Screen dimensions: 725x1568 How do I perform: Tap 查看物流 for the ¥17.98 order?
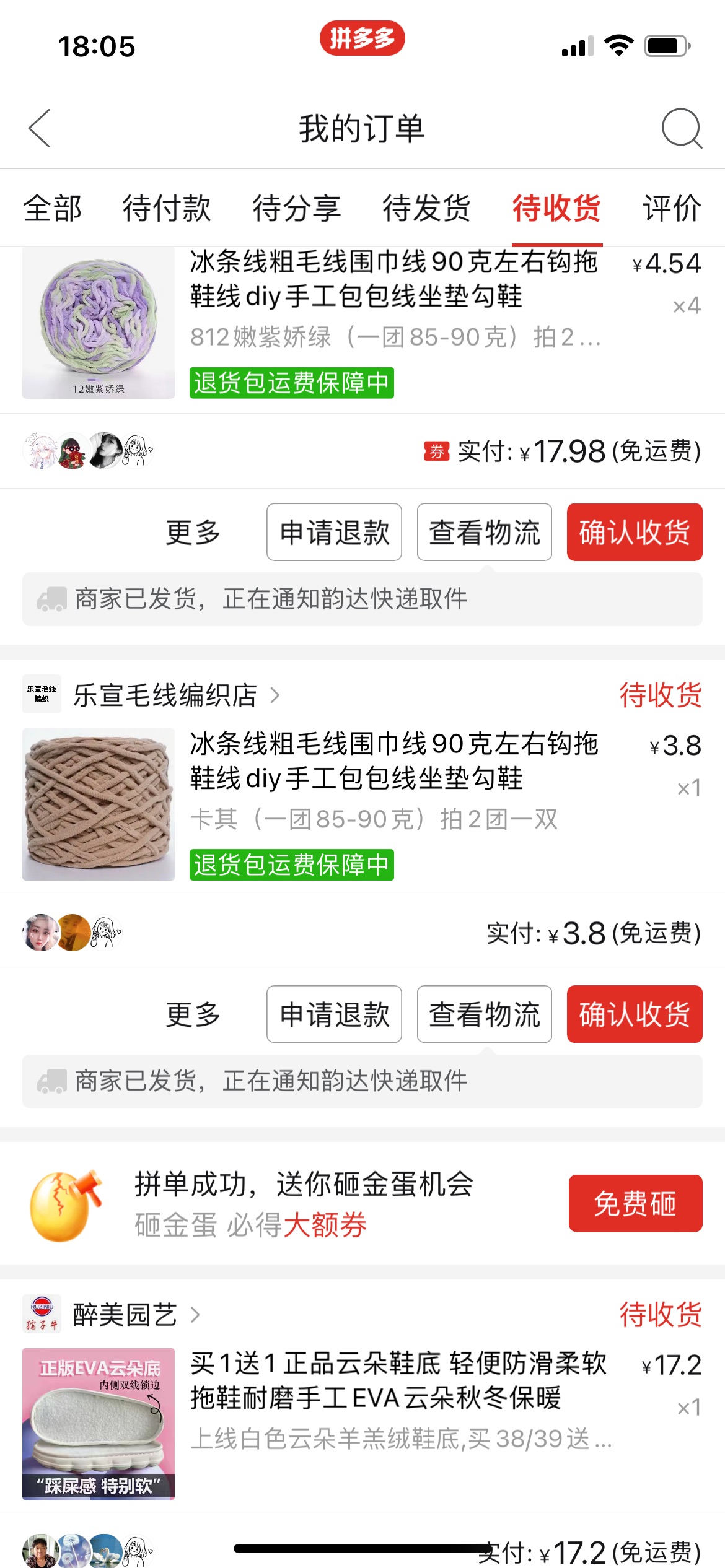pos(485,533)
